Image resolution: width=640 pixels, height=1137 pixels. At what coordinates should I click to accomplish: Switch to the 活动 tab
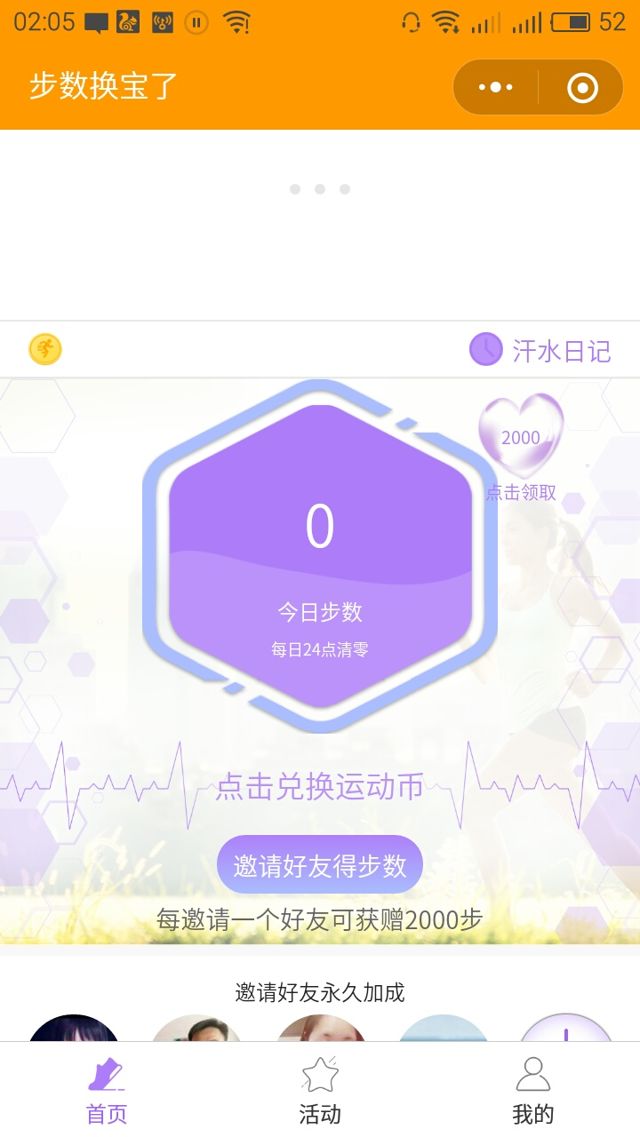(320, 1091)
